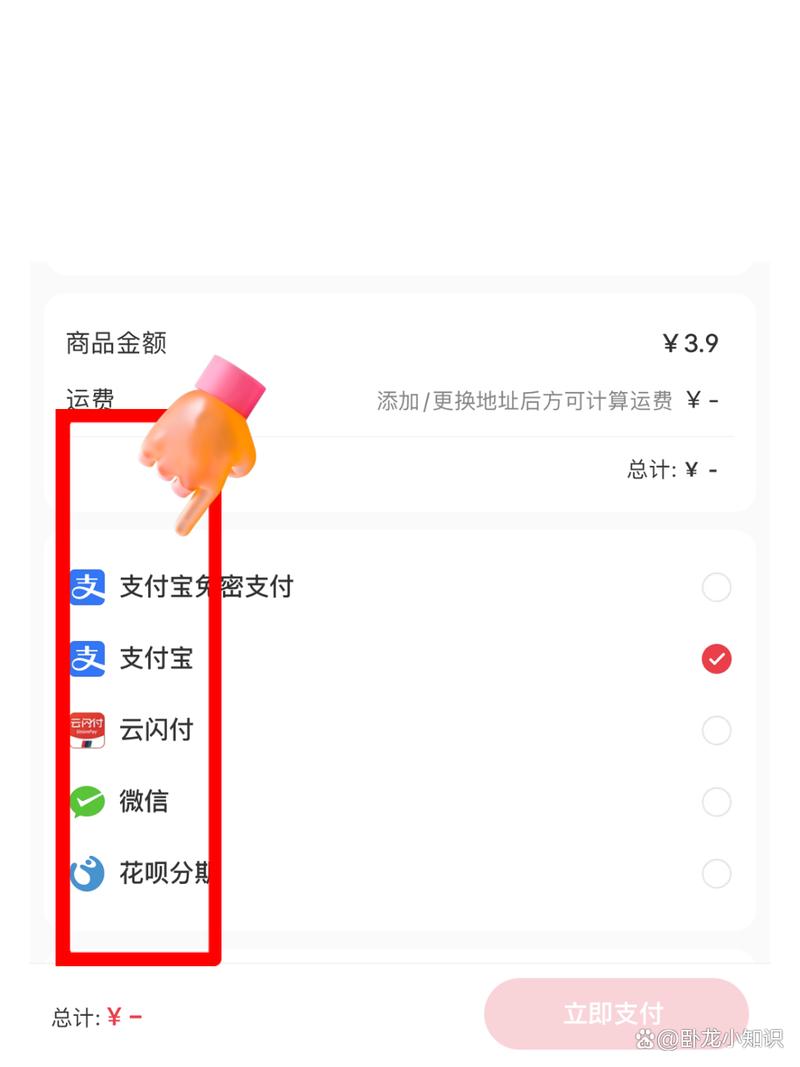Tap the UnionPay 云闪付 app icon
The width and height of the screenshot is (800, 1067).
pyautogui.click(x=86, y=730)
